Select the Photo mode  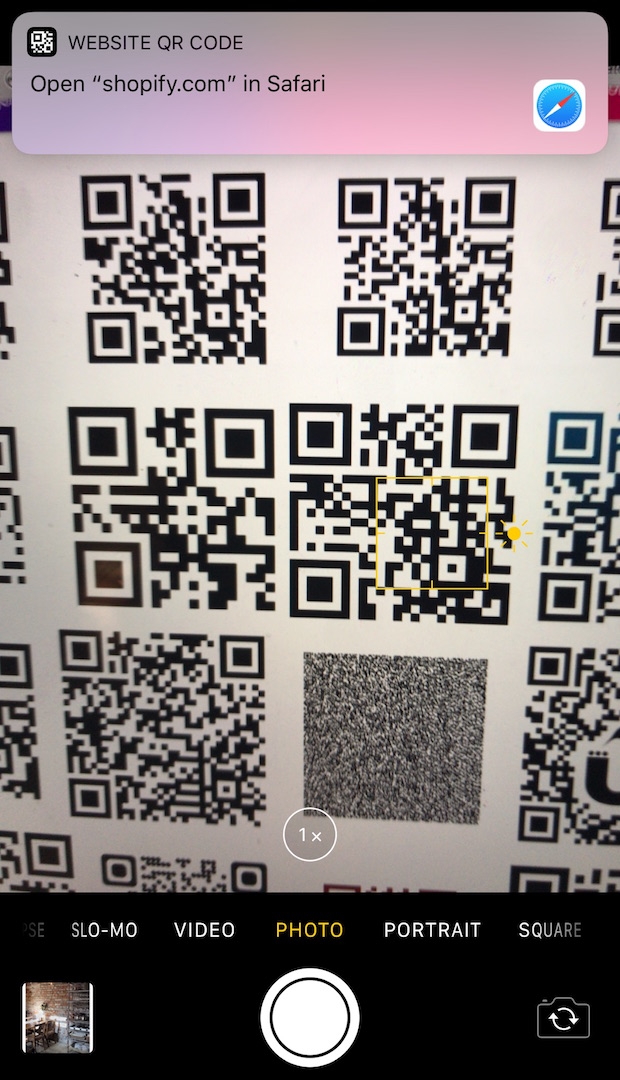point(309,930)
